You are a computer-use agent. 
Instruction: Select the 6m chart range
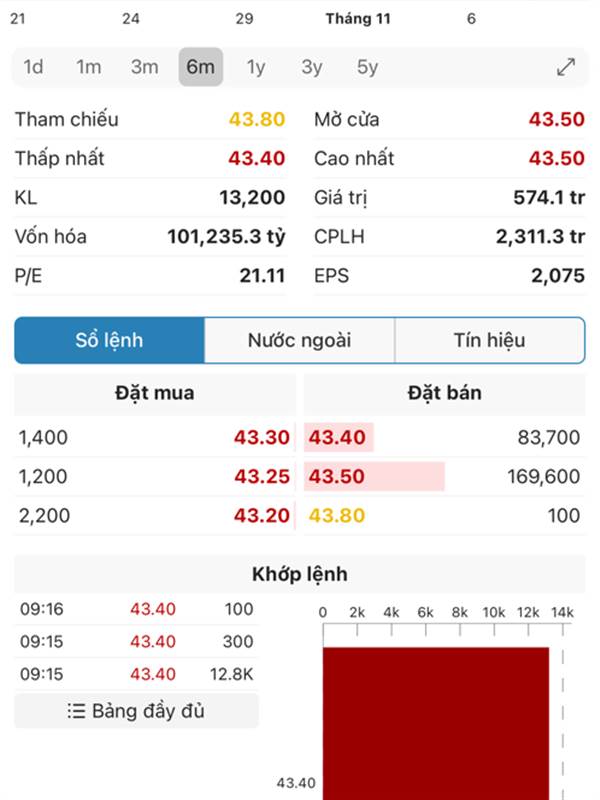(x=201, y=67)
